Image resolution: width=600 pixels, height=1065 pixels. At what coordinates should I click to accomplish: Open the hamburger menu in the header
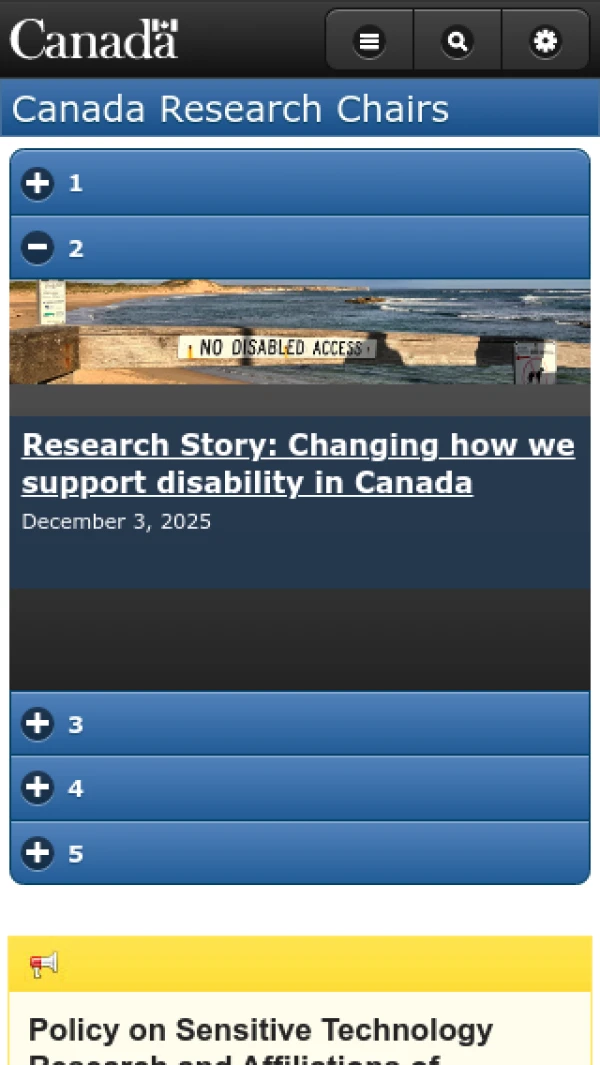369,41
